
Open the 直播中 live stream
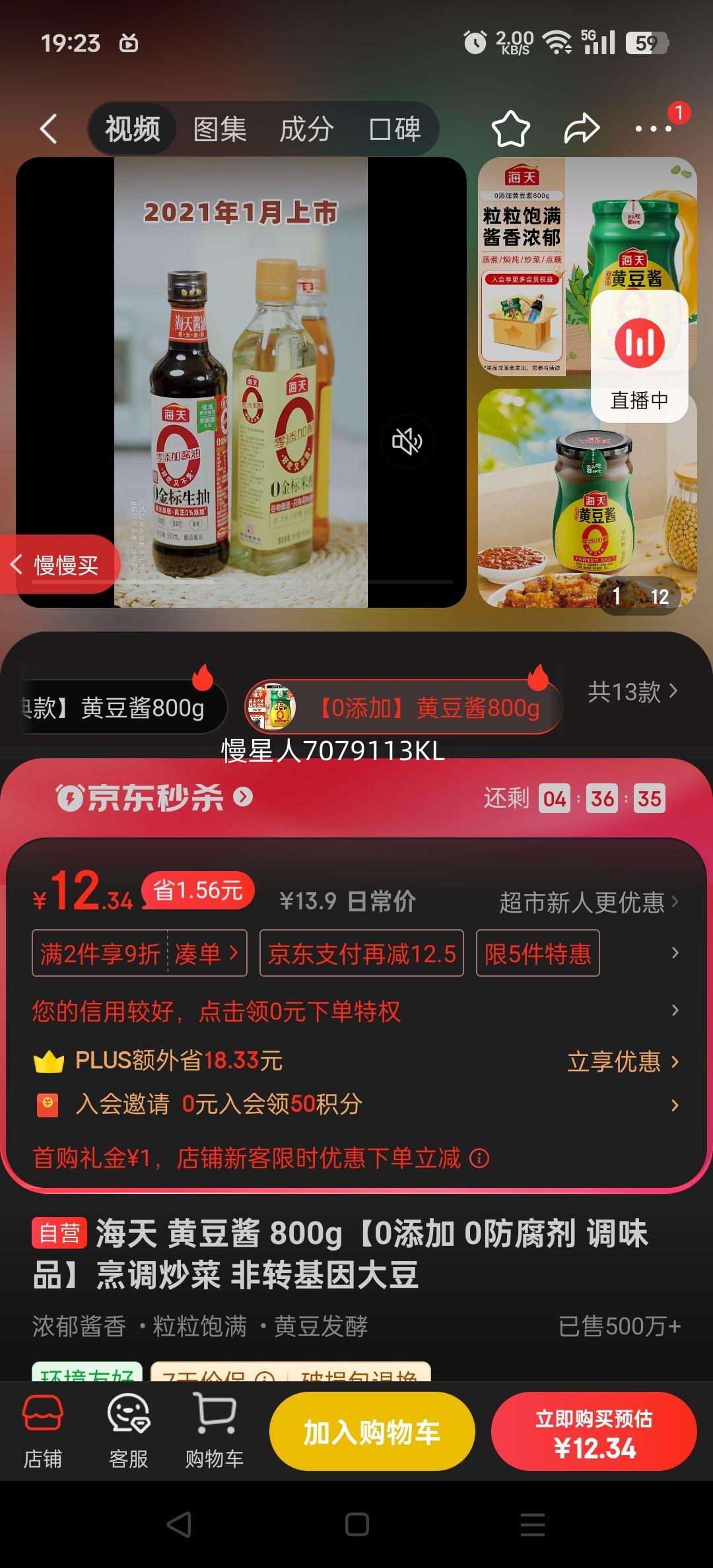pyautogui.click(x=639, y=356)
